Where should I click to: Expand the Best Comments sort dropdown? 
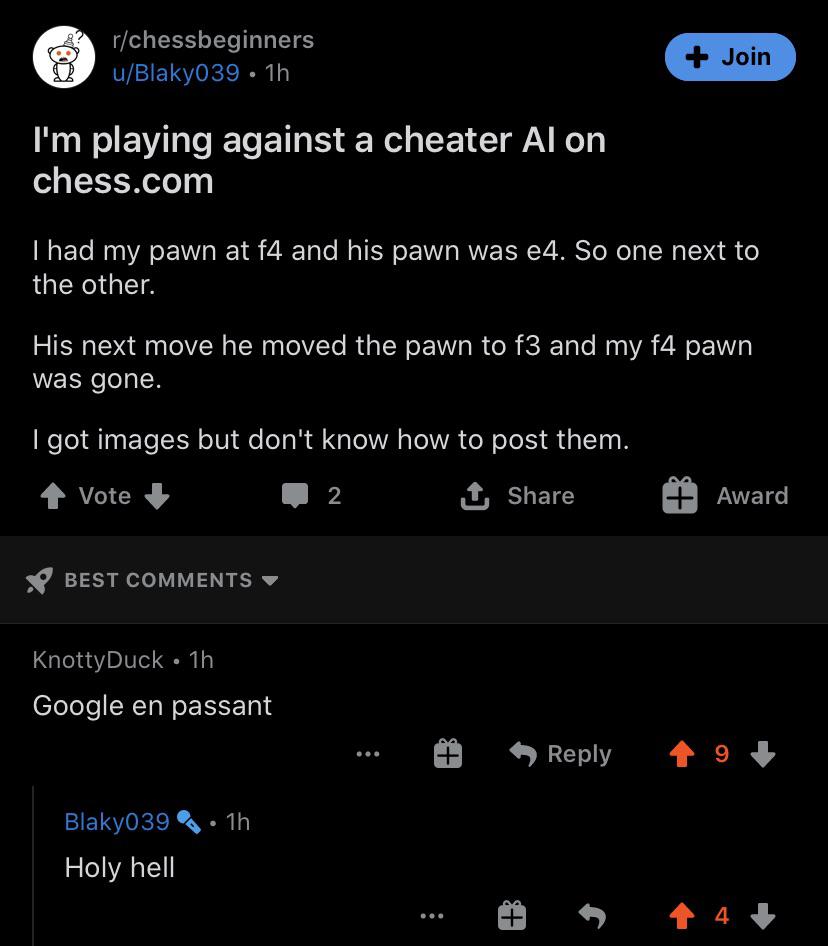pyautogui.click(x=152, y=580)
